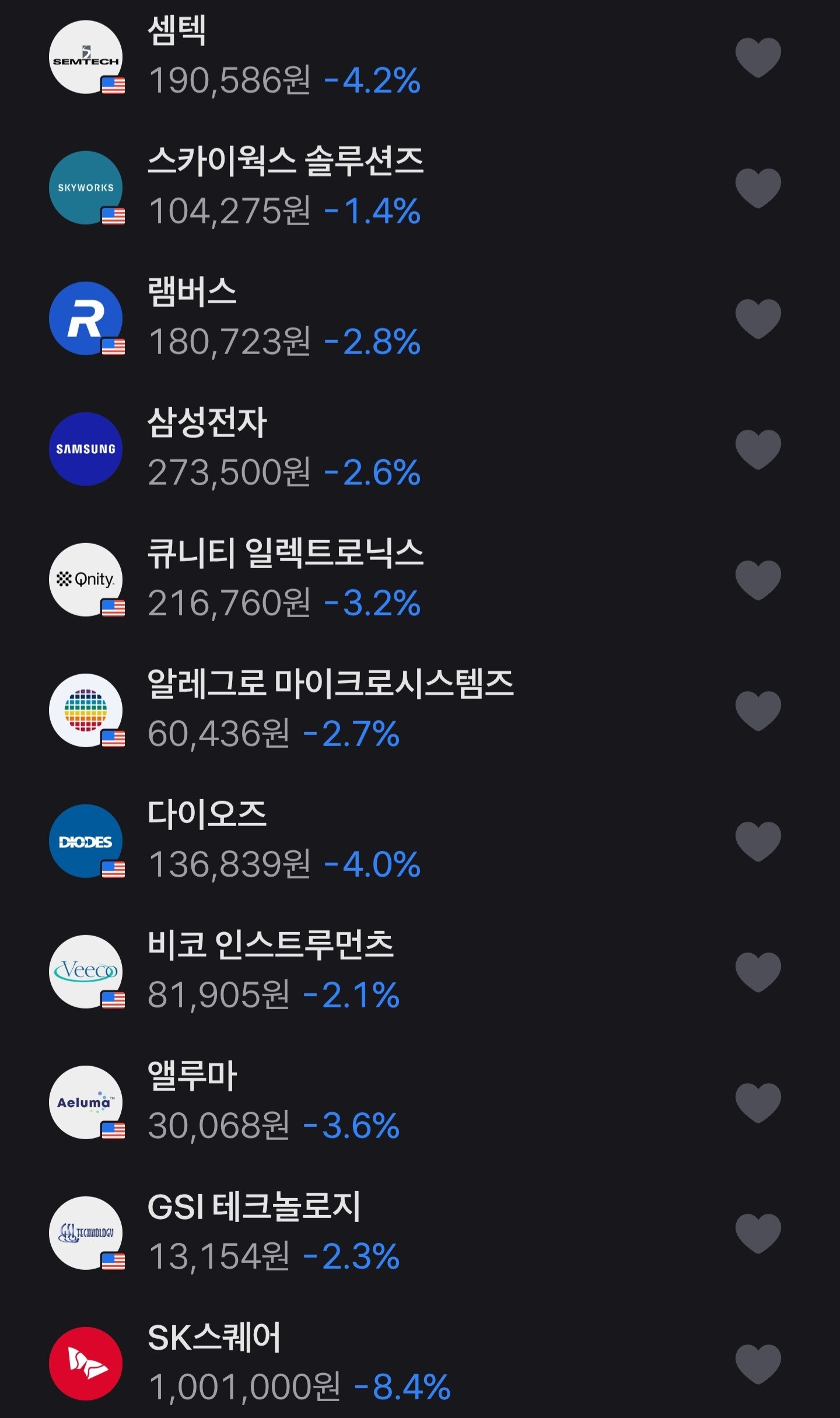Tap the heart beside 큐니티 일렉트로닉스
The image size is (840, 1418).
click(x=758, y=580)
